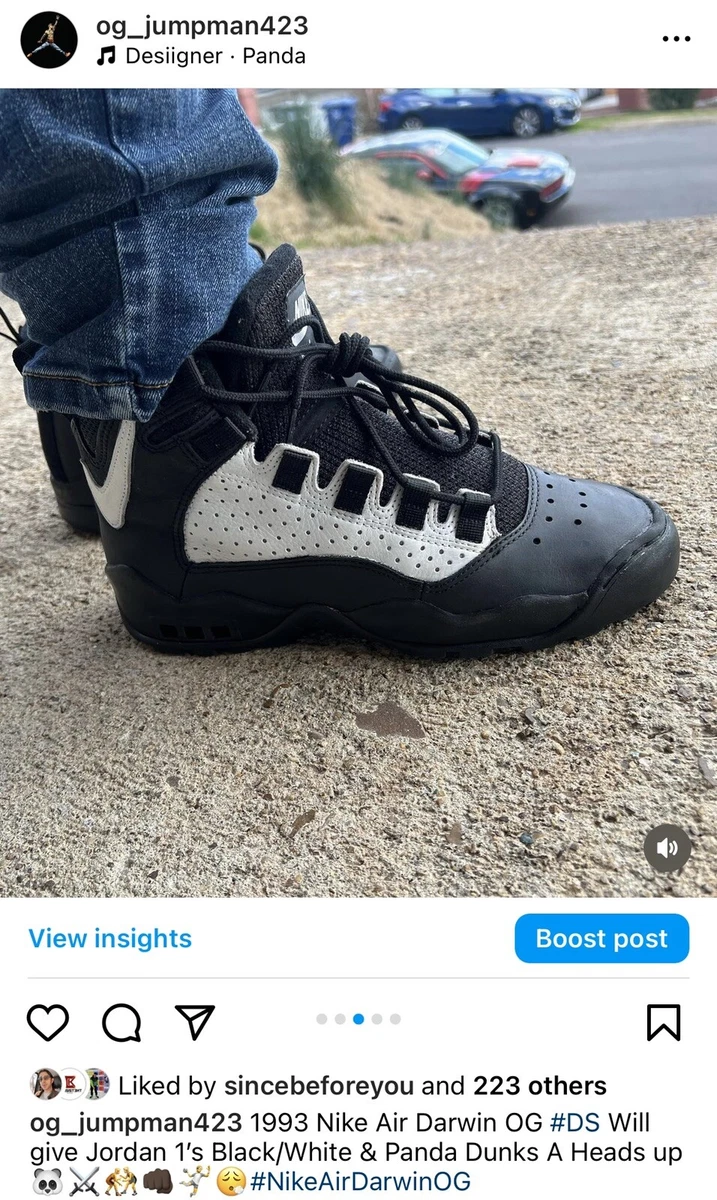
Task: Open comments with the speech bubble icon
Action: tap(121, 1022)
